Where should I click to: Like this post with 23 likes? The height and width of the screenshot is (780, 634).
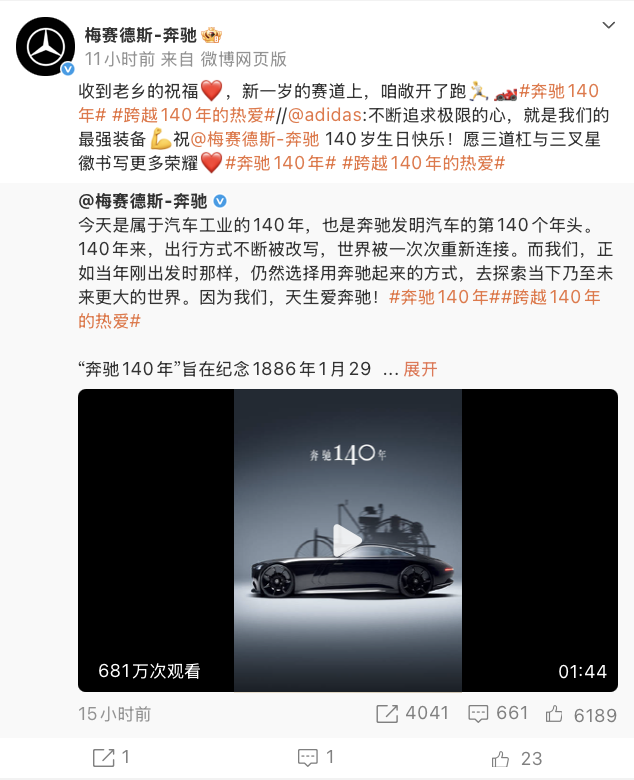coord(517,758)
